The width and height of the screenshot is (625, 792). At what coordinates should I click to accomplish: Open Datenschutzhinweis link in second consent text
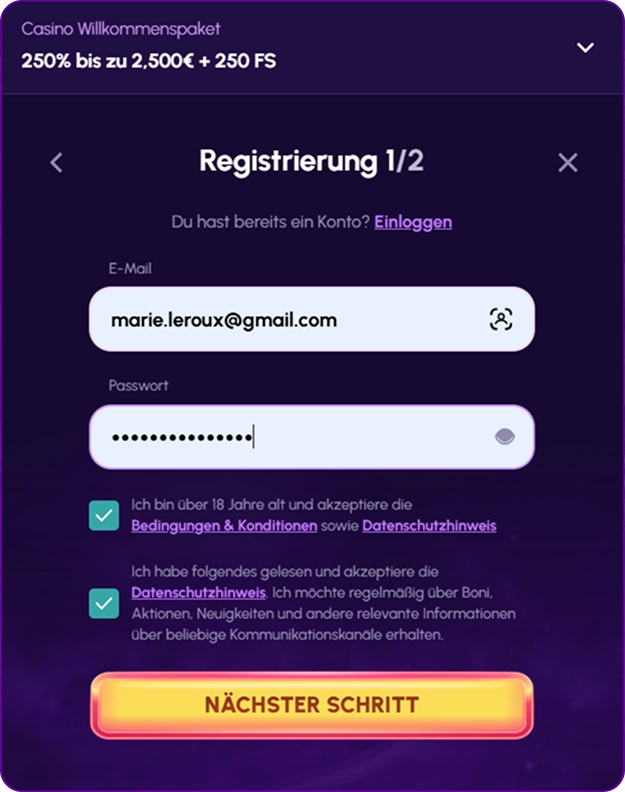[x=198, y=593]
